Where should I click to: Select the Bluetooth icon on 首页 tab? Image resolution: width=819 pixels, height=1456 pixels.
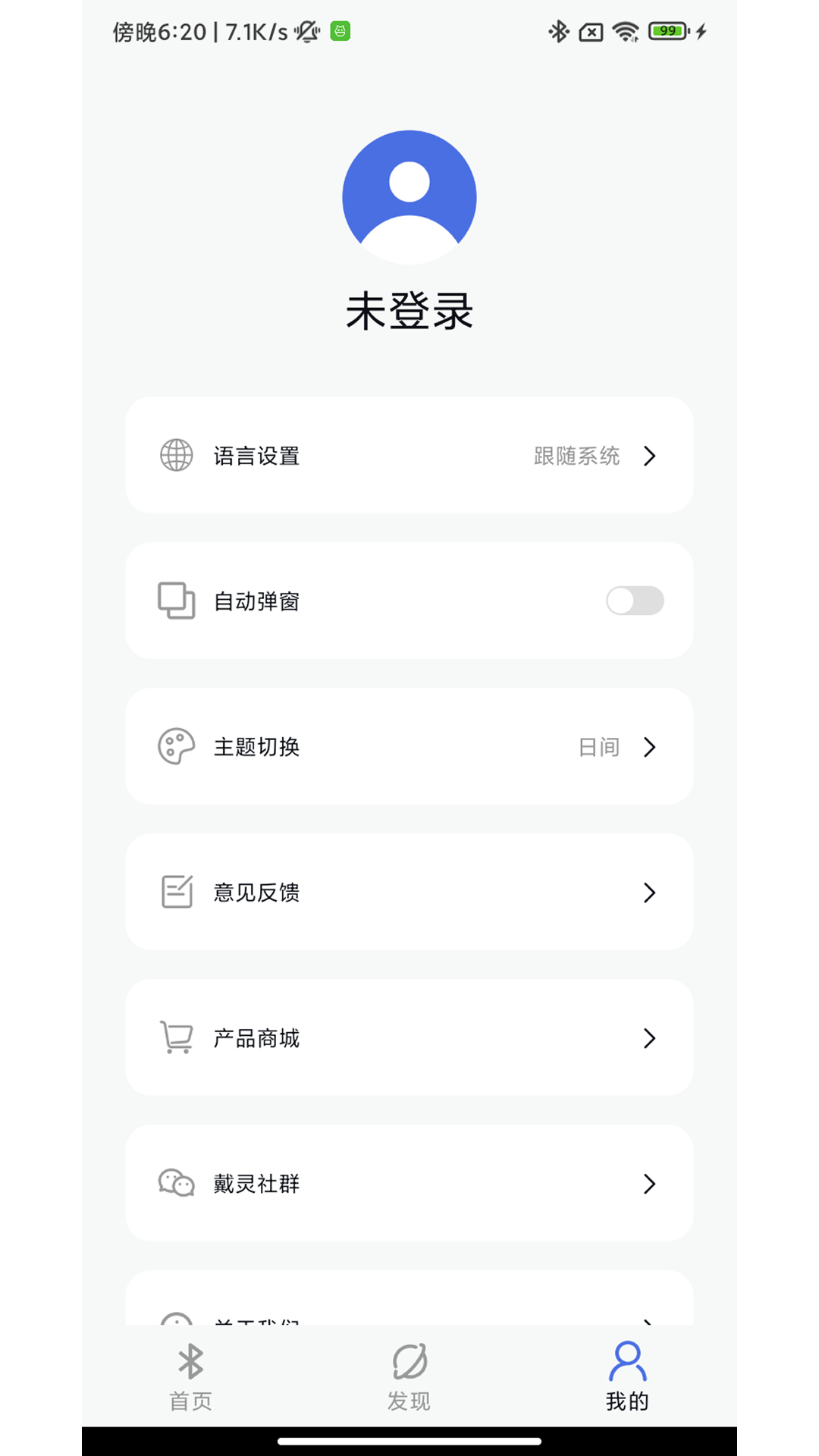tap(190, 1363)
